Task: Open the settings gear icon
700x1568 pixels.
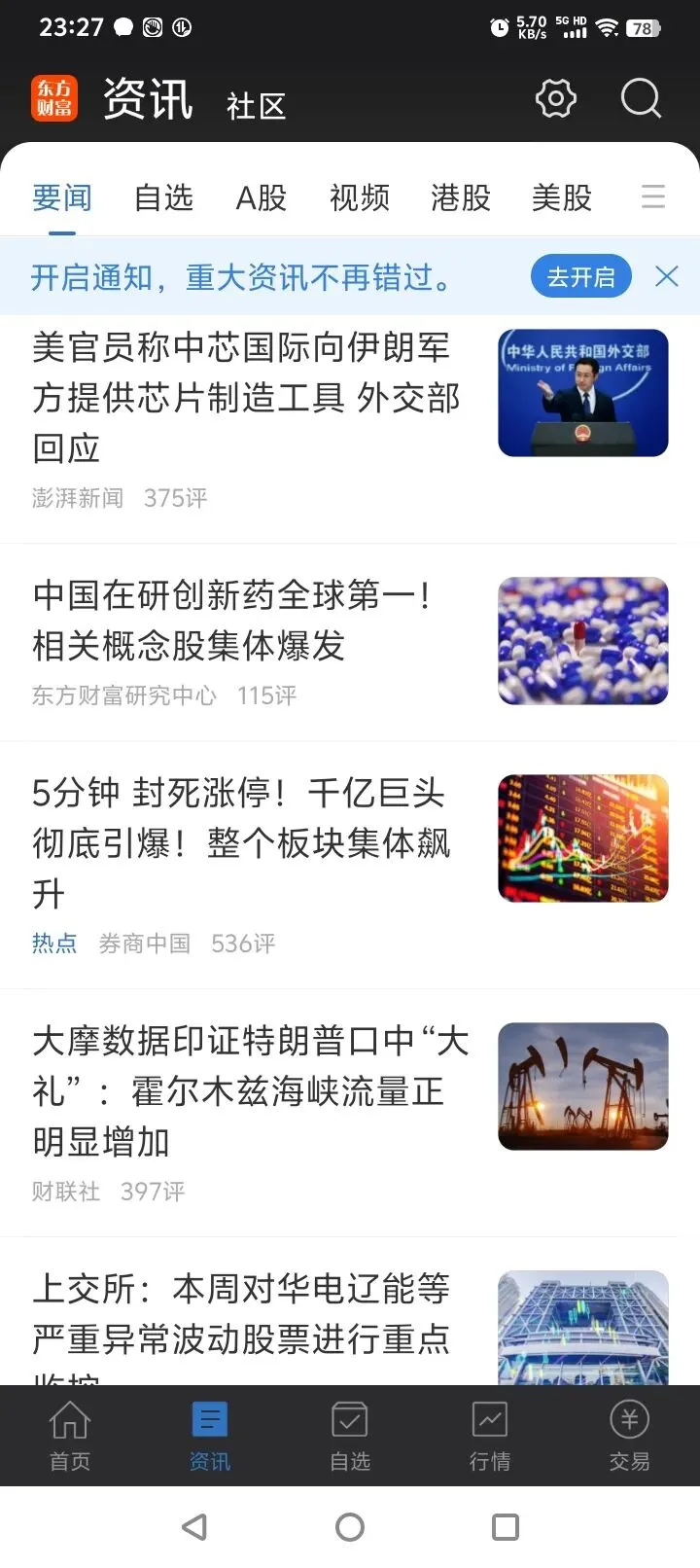Action: [556, 98]
